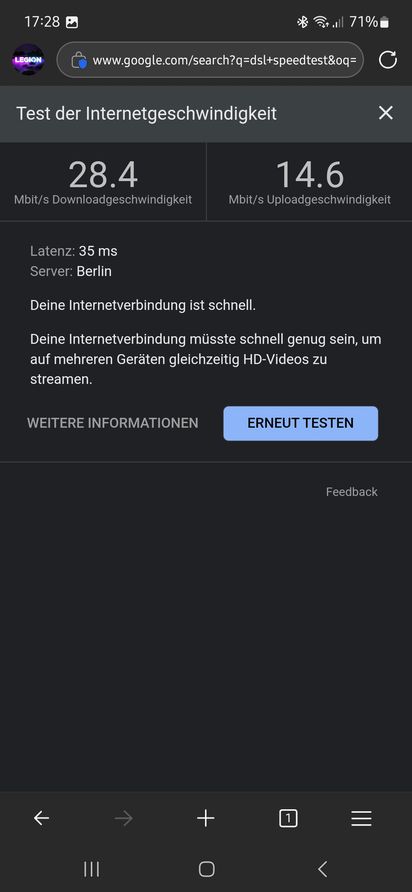Close the Internetgeschwindigkeit test panel
Viewport: 412px width, 892px height.
coord(386,113)
